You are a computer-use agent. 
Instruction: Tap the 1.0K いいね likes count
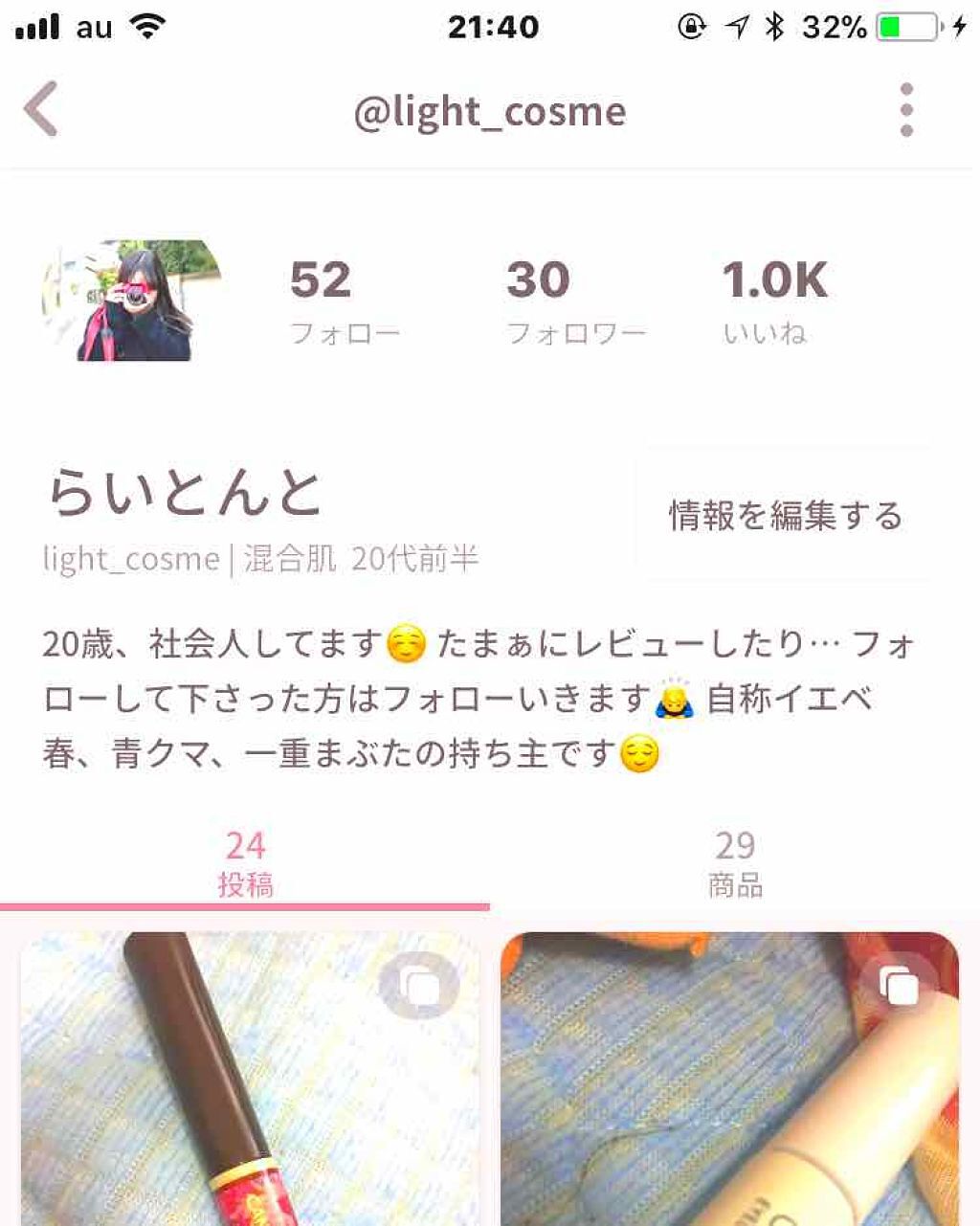[775, 300]
